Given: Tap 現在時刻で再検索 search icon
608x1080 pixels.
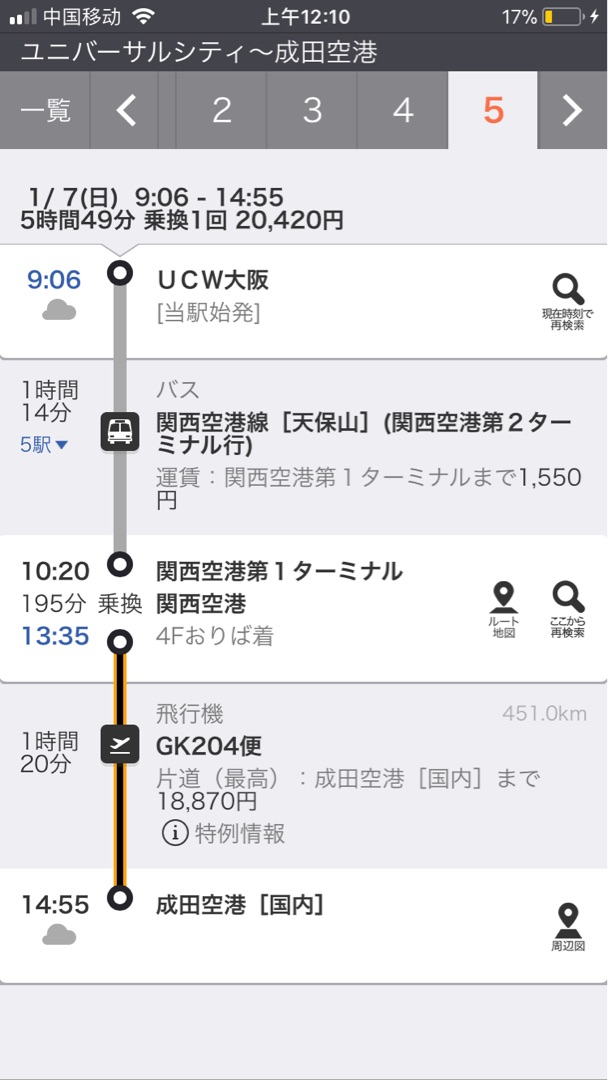Looking at the screenshot, I should tap(567, 302).
